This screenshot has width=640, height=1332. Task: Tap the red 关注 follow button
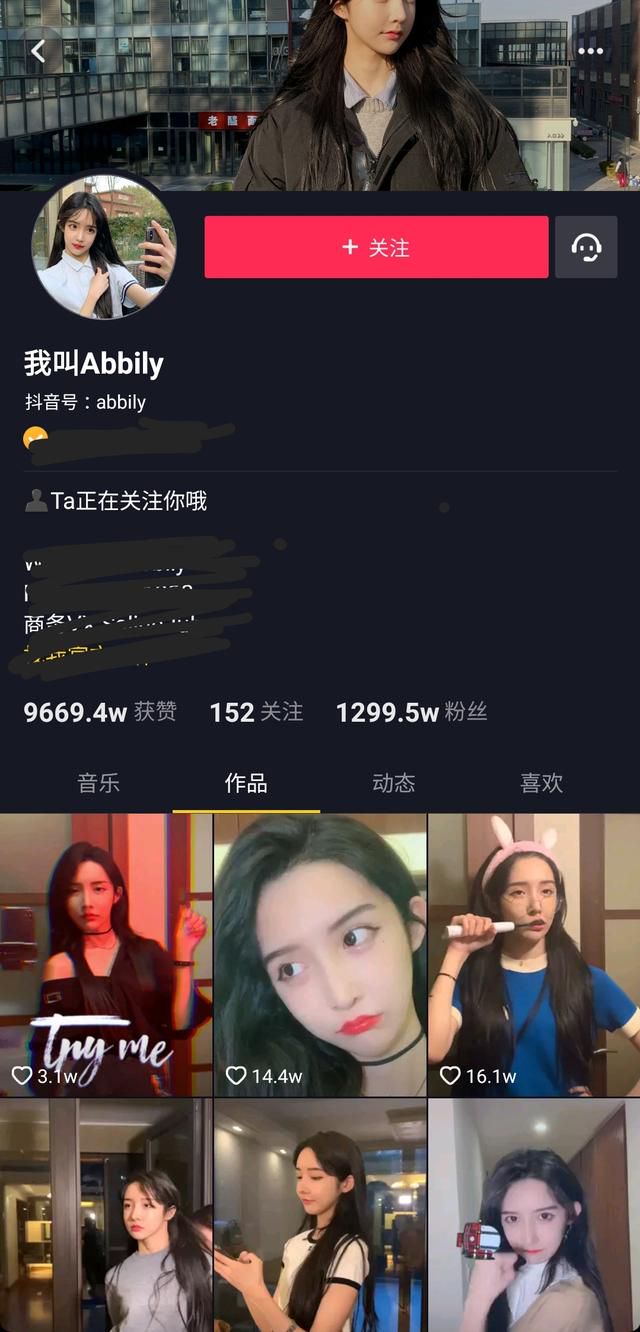376,247
